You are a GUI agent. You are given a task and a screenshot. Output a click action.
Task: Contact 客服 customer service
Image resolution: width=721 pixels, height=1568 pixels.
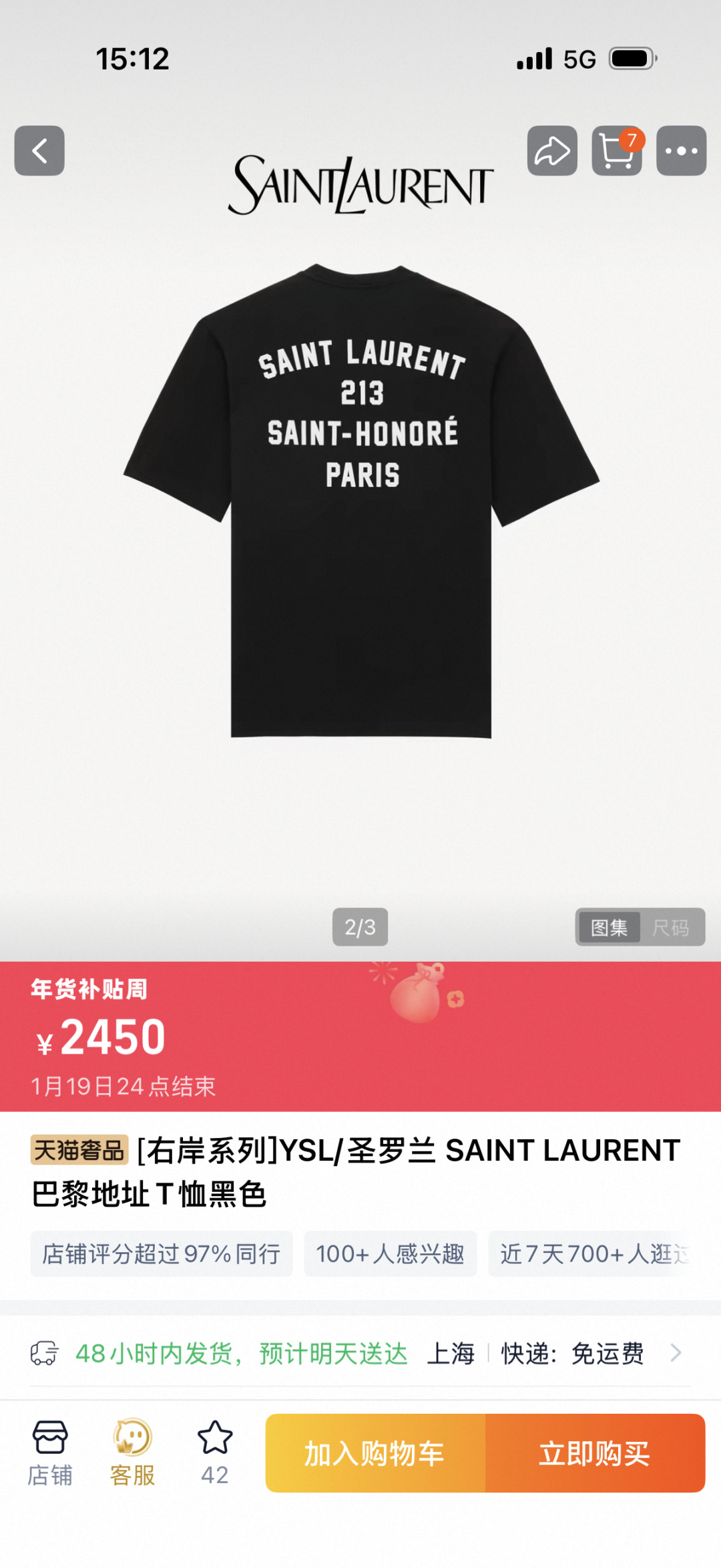coord(132,1452)
